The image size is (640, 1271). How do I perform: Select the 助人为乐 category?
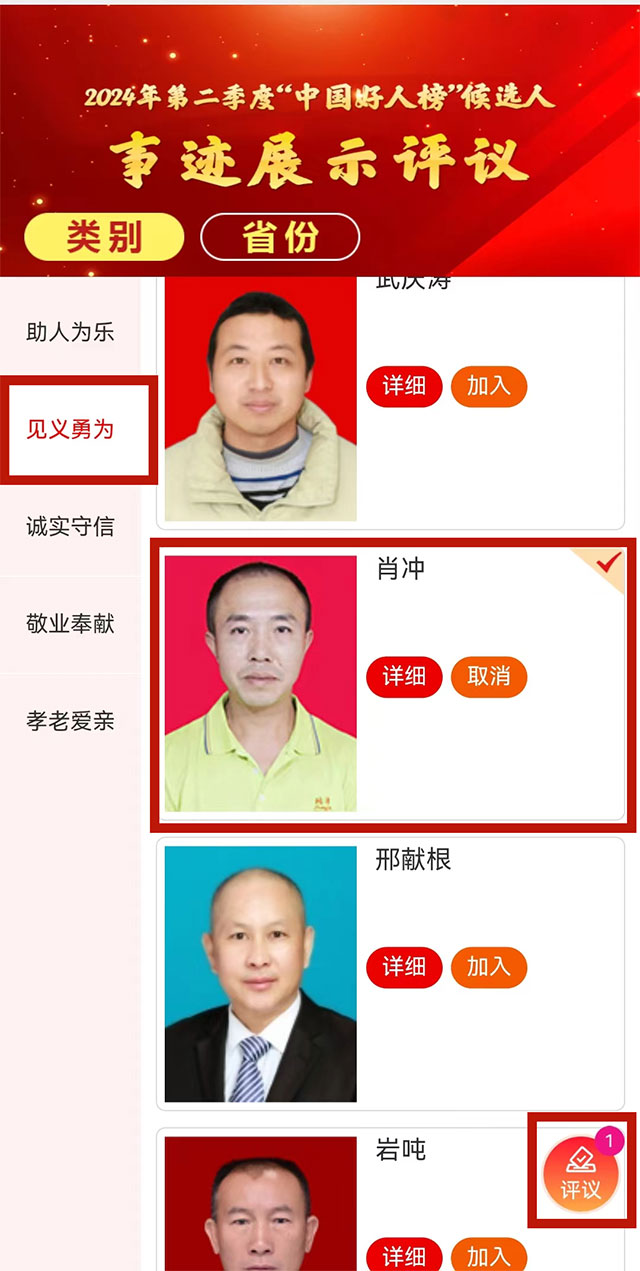[70, 332]
